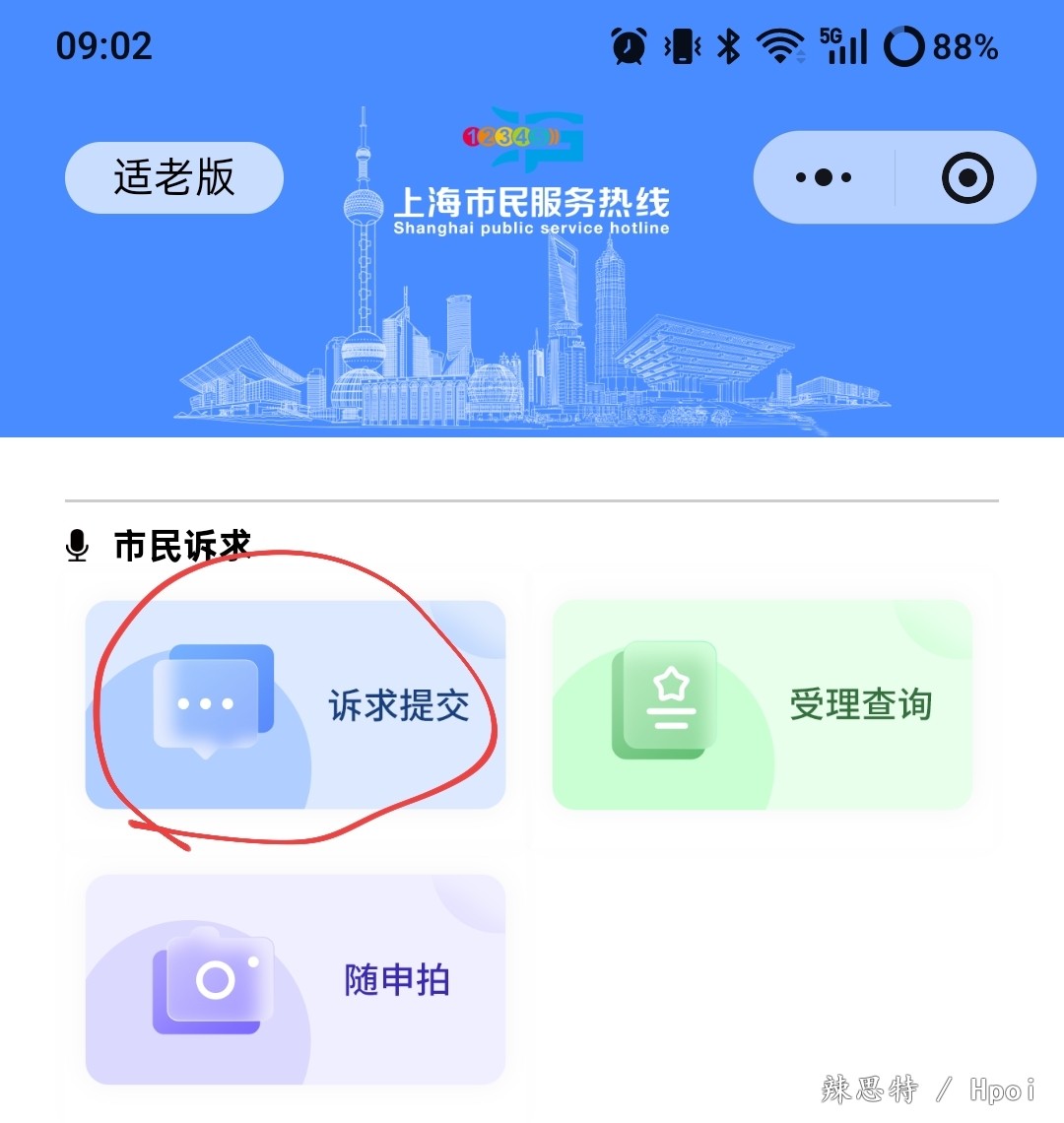Open the mini program more-options menu

click(824, 178)
